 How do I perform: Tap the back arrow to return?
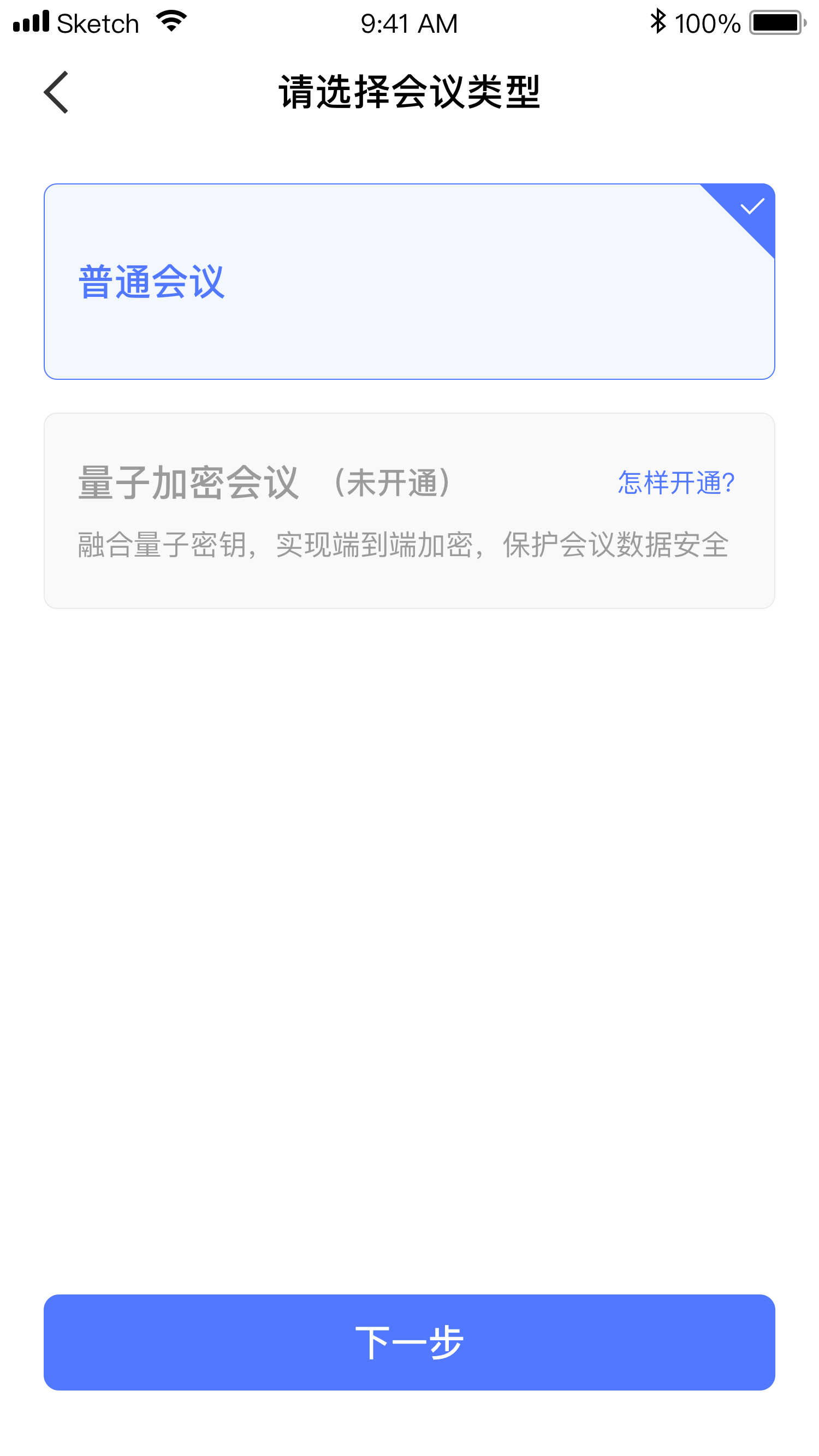tap(56, 93)
